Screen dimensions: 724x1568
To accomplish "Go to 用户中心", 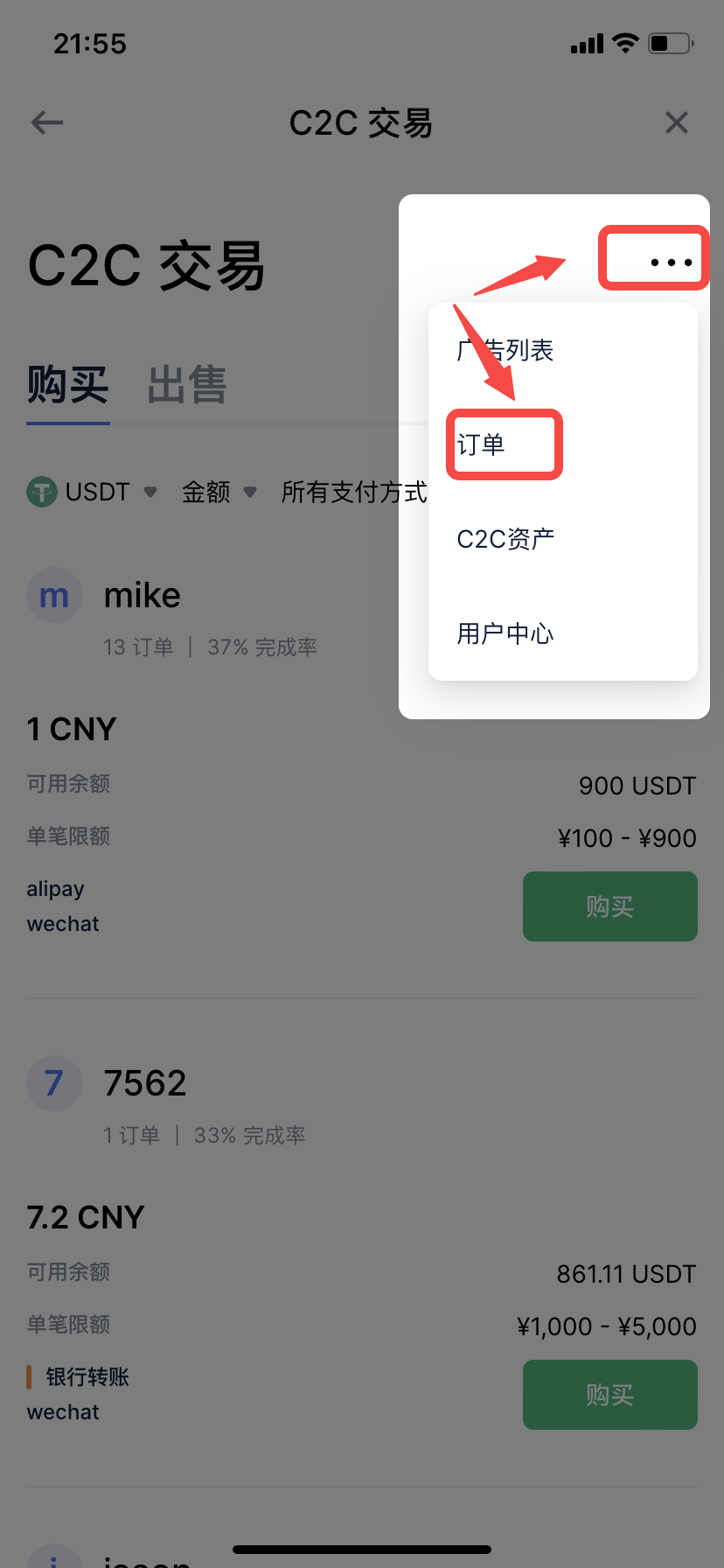I will (x=505, y=633).
